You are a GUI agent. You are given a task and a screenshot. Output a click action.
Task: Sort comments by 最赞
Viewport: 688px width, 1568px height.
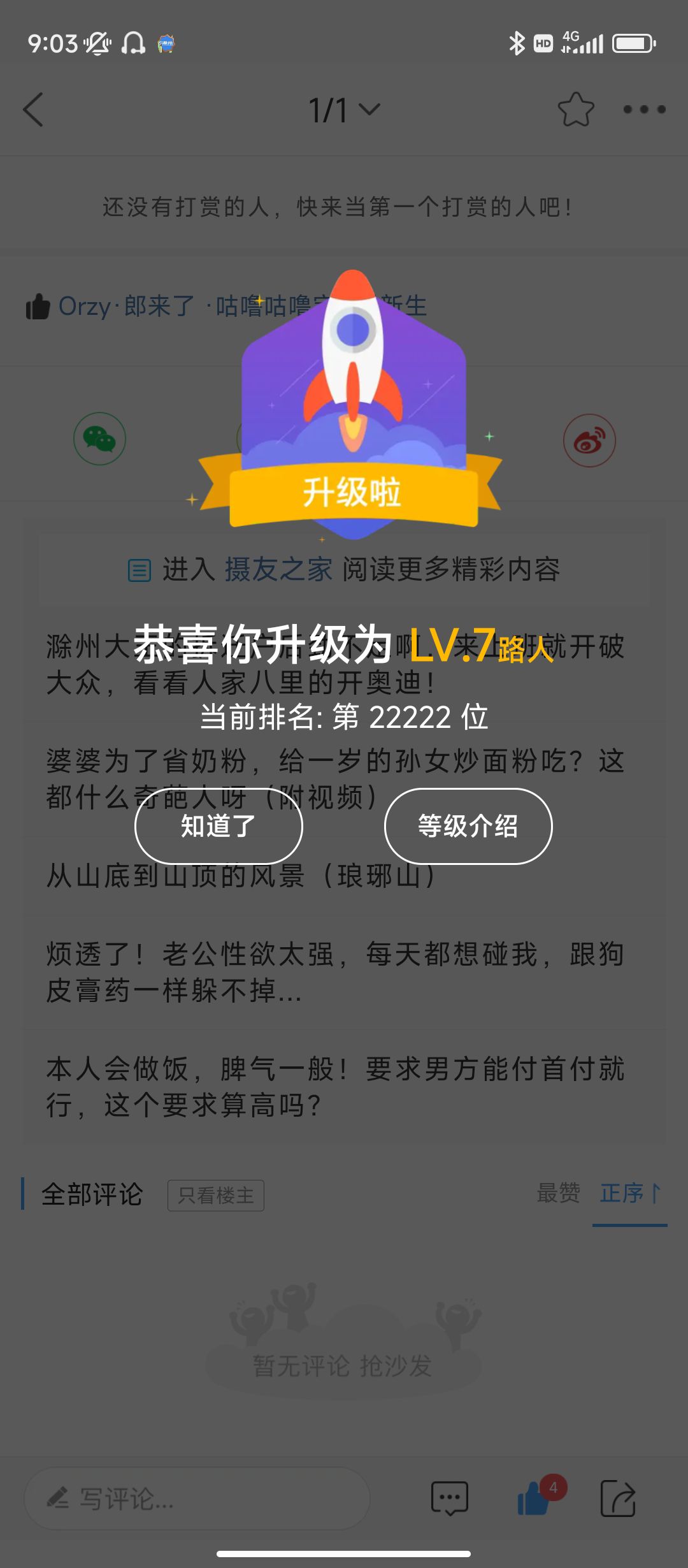click(x=558, y=1193)
